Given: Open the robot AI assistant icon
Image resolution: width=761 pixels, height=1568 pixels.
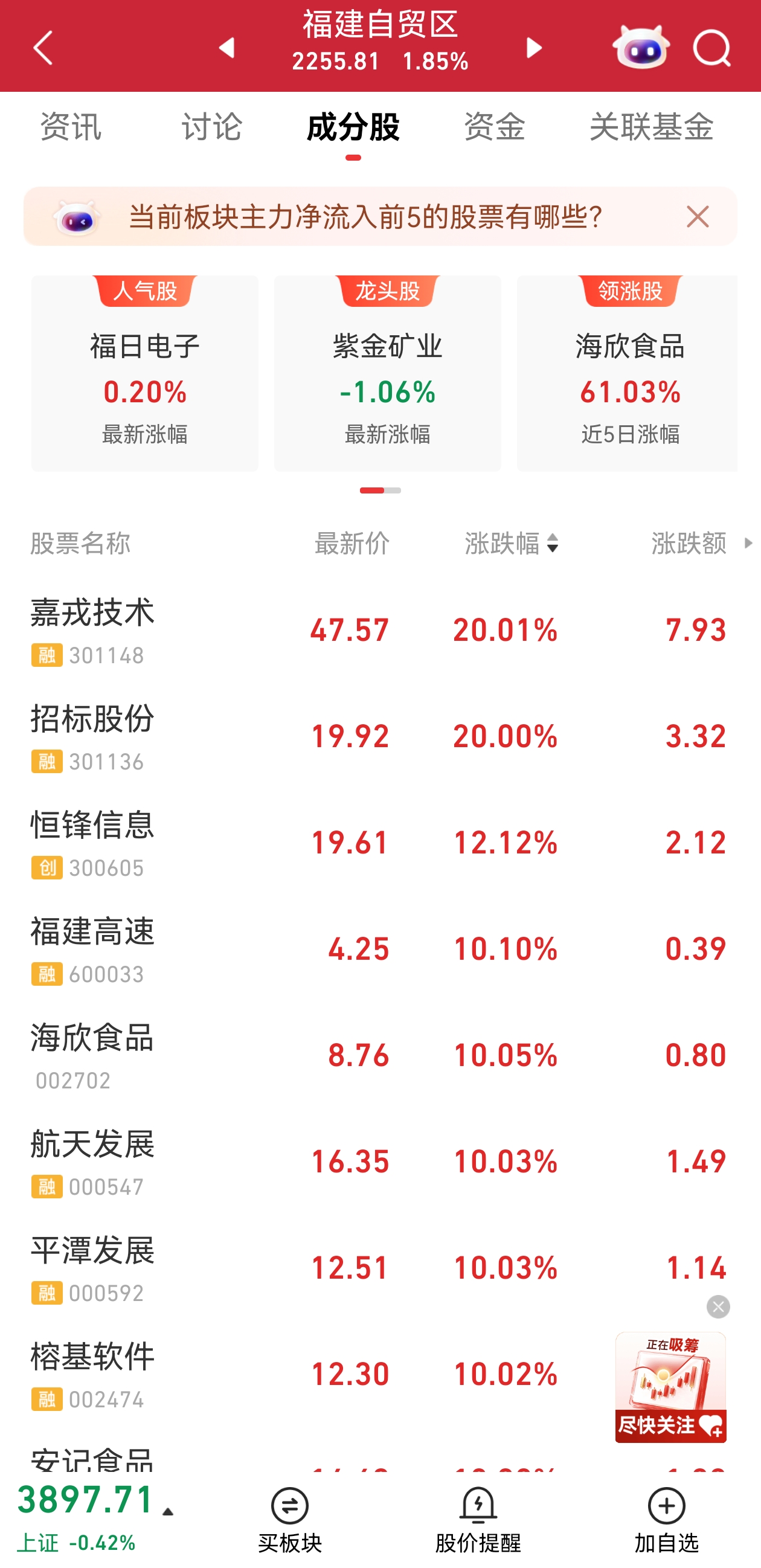Looking at the screenshot, I should tap(641, 48).
